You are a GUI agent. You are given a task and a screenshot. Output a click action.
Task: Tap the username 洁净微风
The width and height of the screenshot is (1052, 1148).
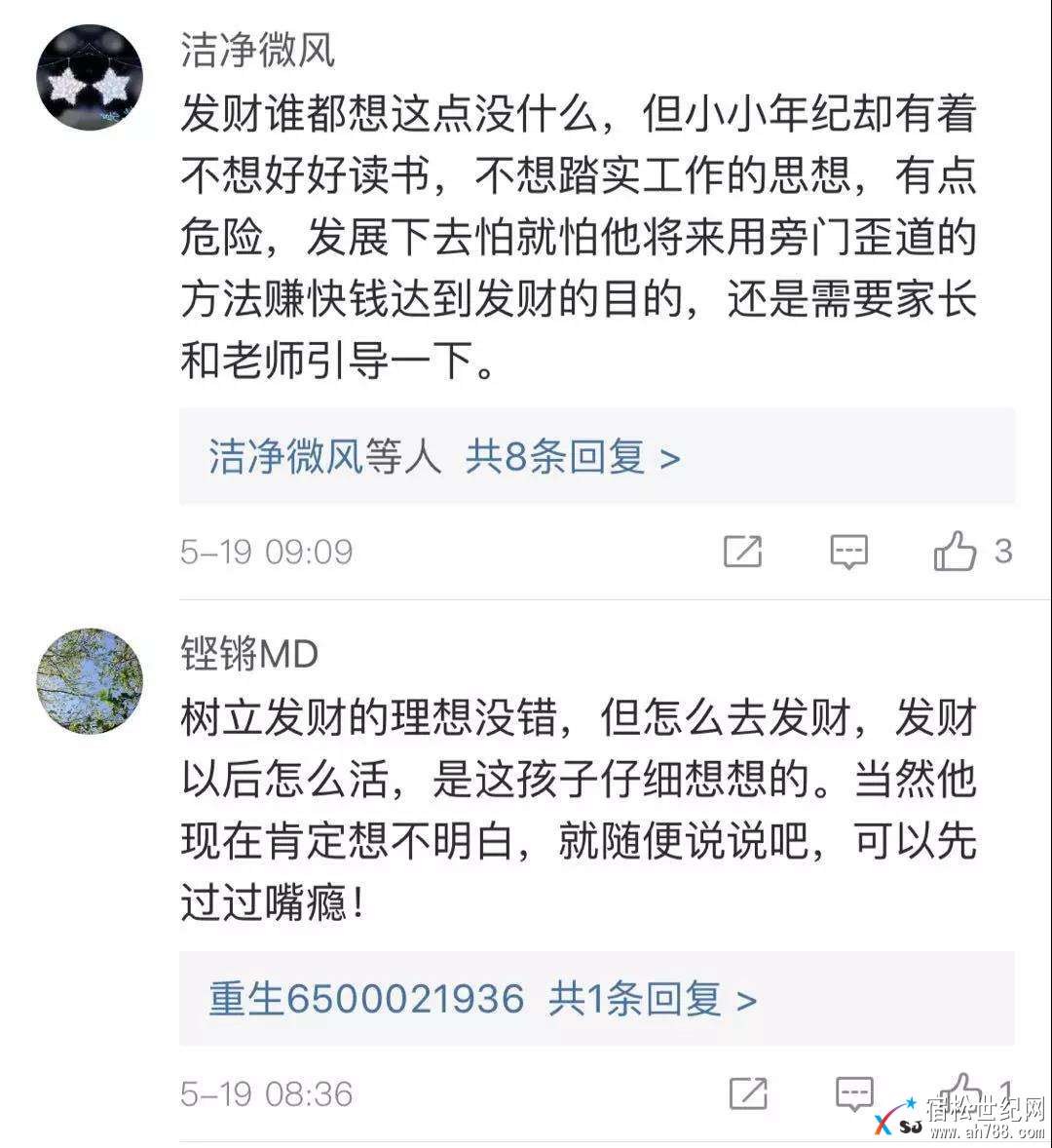click(x=257, y=51)
